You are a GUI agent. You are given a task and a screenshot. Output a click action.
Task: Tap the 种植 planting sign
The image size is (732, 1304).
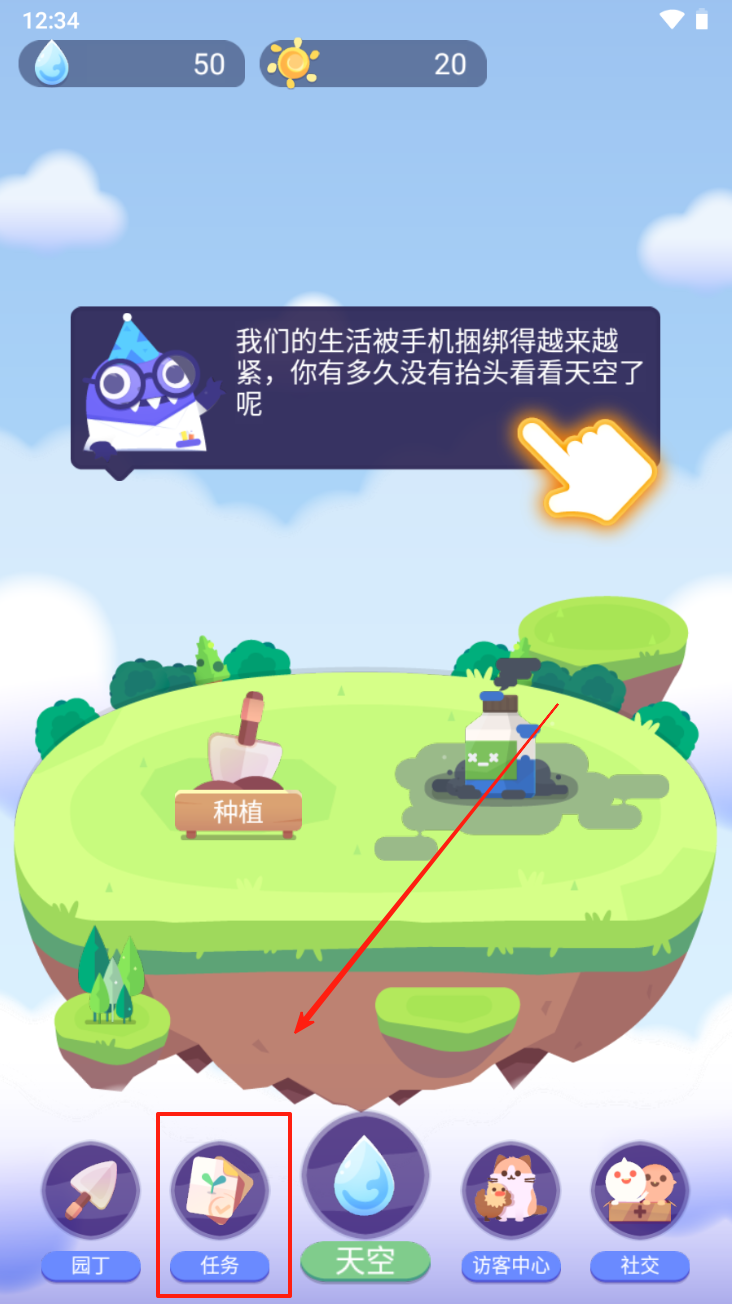click(x=238, y=811)
